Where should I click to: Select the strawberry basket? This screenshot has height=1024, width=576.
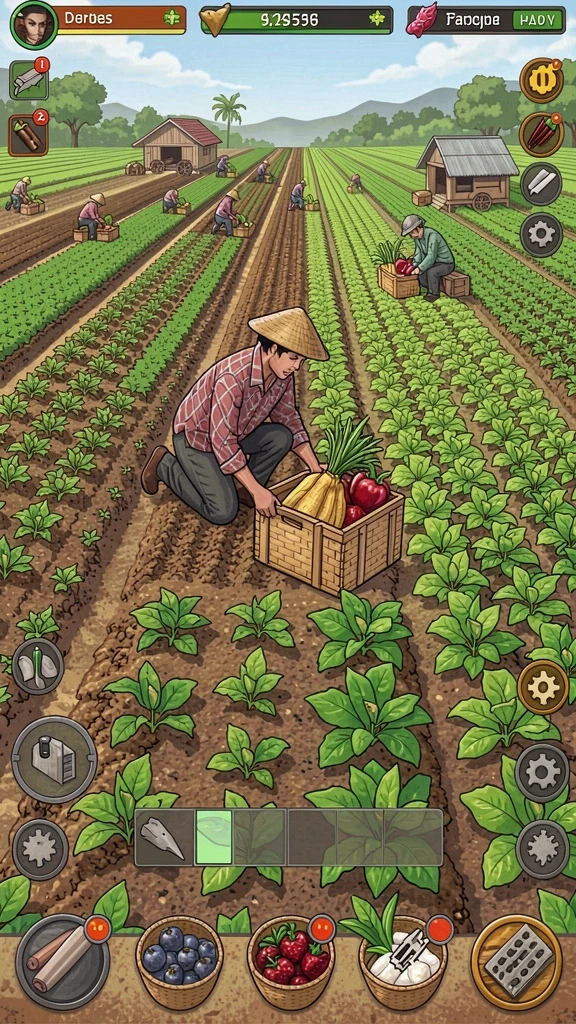(291, 963)
